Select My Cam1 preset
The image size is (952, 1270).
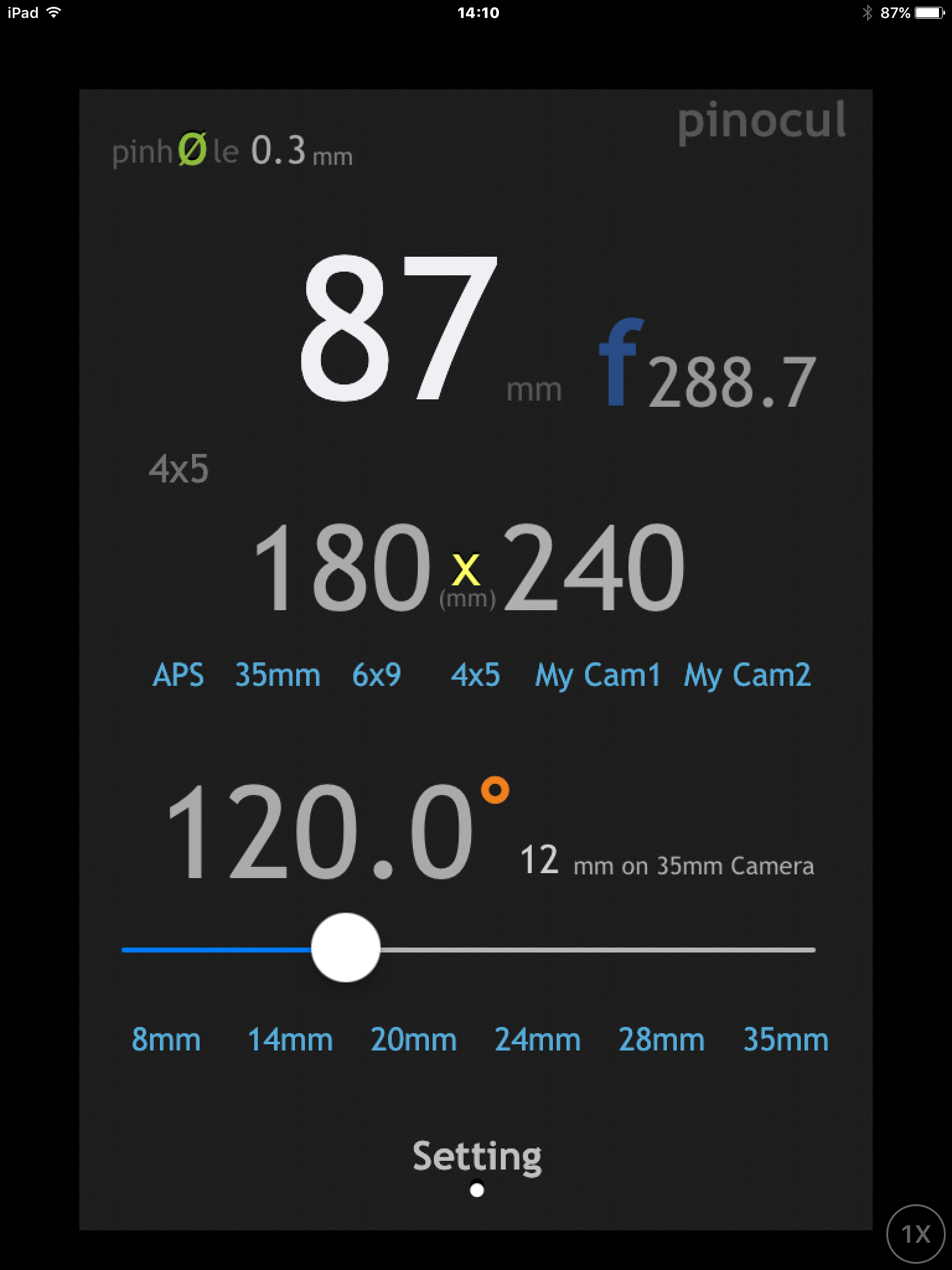click(x=598, y=675)
